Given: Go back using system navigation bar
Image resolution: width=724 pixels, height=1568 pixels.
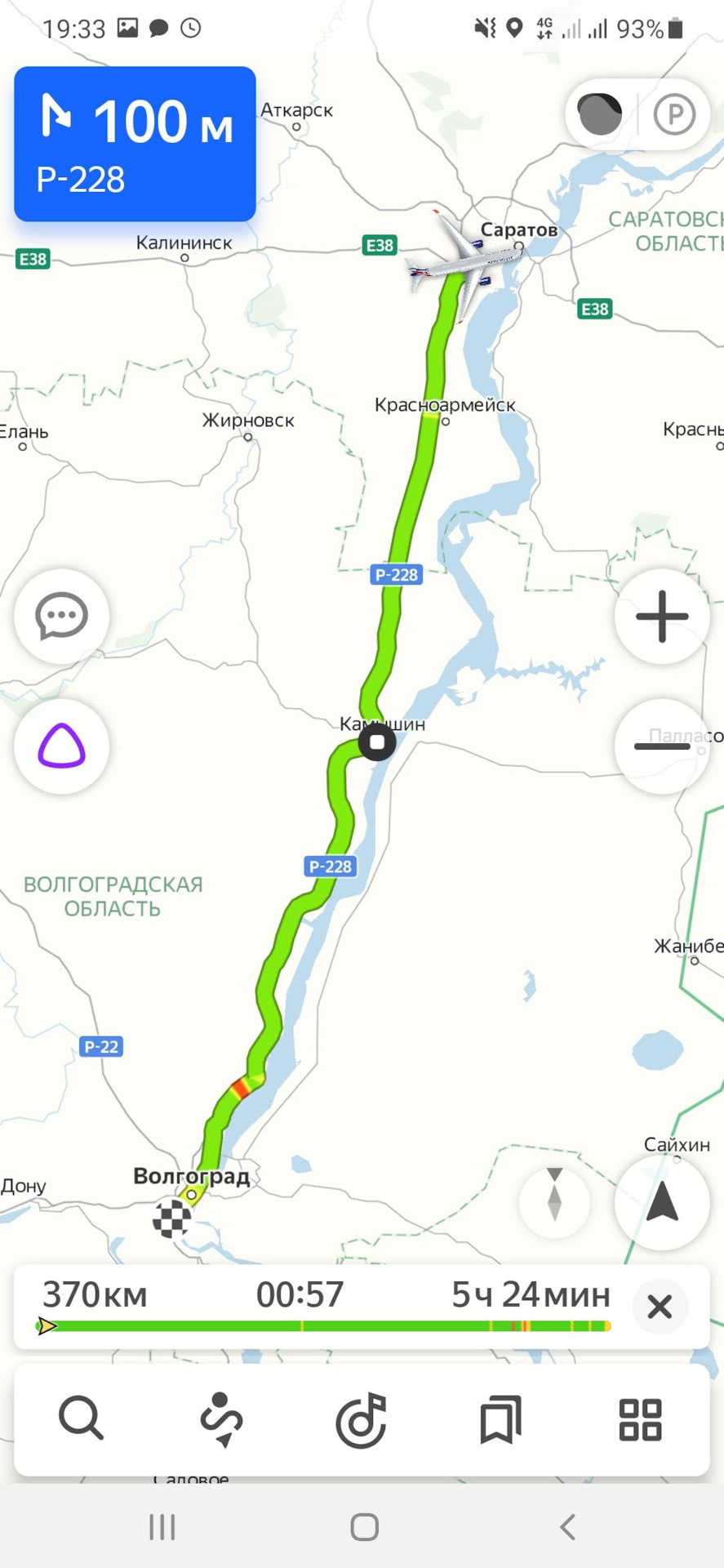Looking at the screenshot, I should pos(567,1526).
